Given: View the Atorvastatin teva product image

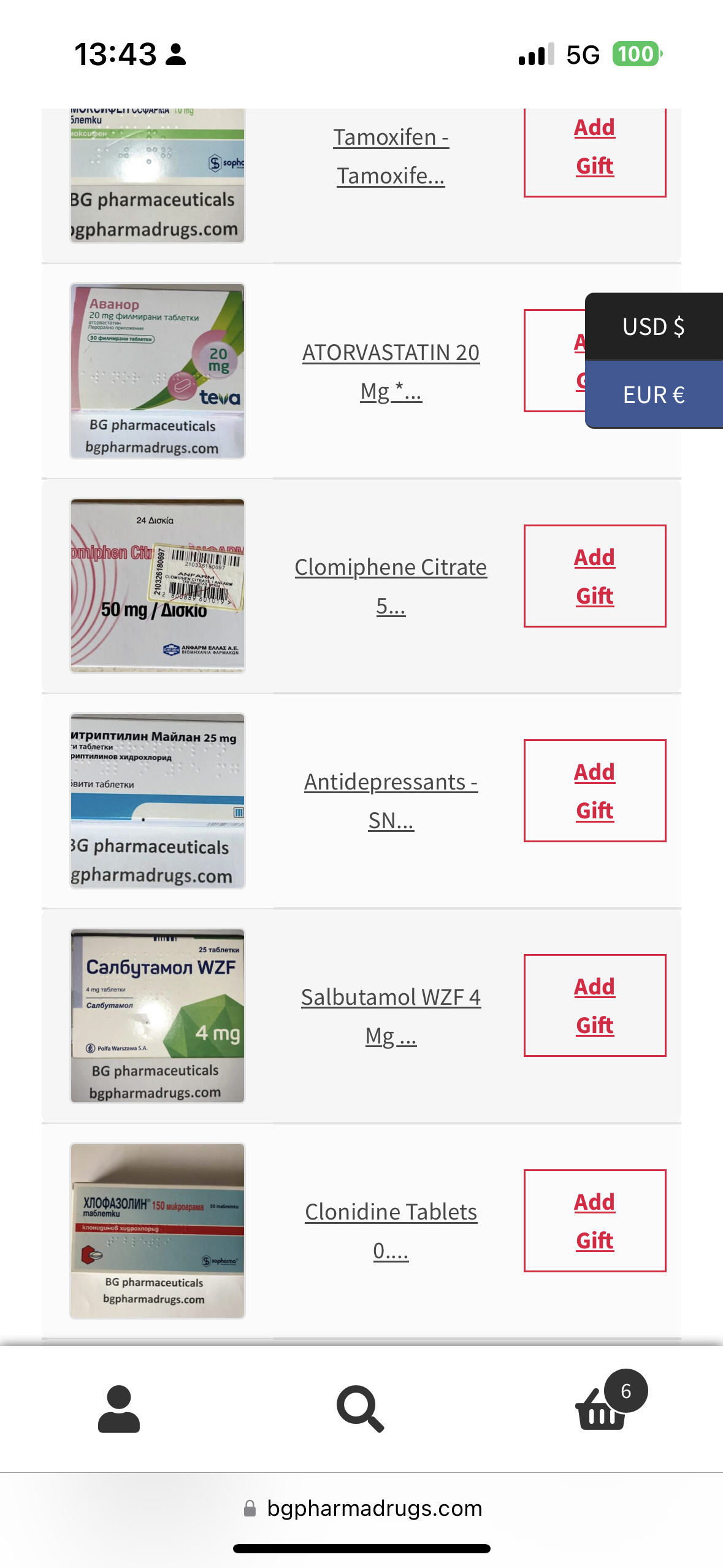Looking at the screenshot, I should tap(158, 371).
